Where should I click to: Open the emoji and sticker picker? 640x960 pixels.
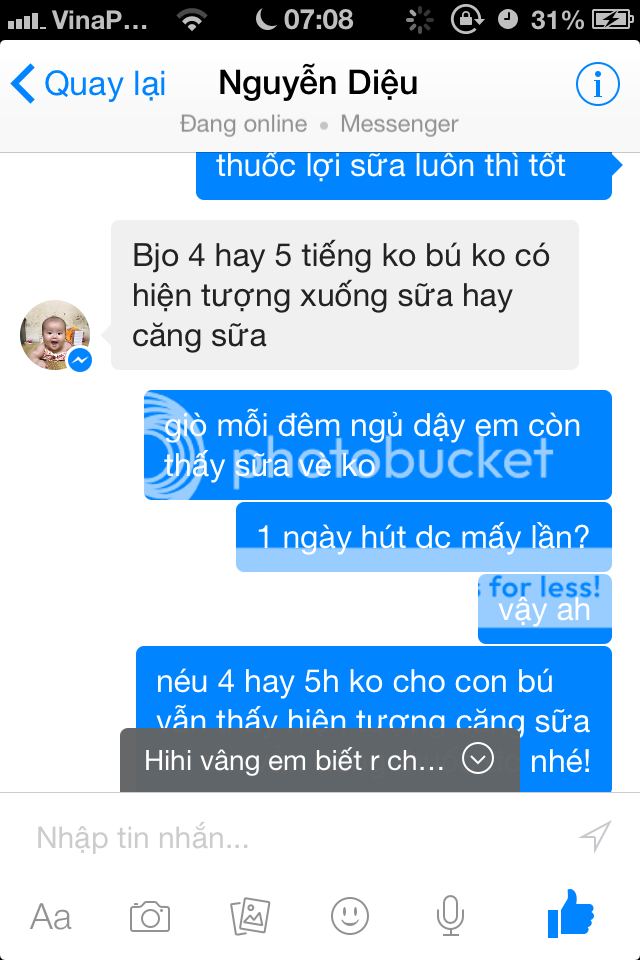tap(350, 916)
